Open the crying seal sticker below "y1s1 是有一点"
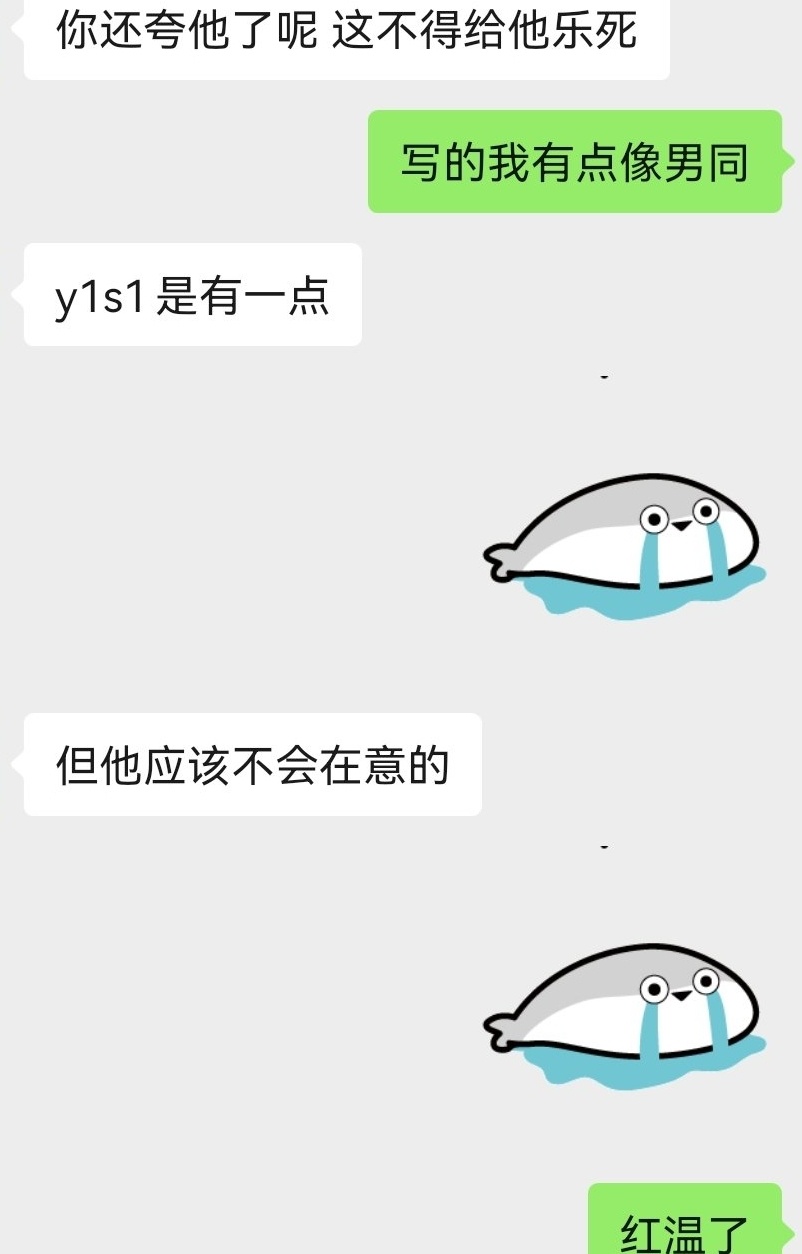802x1254 pixels. point(625,545)
